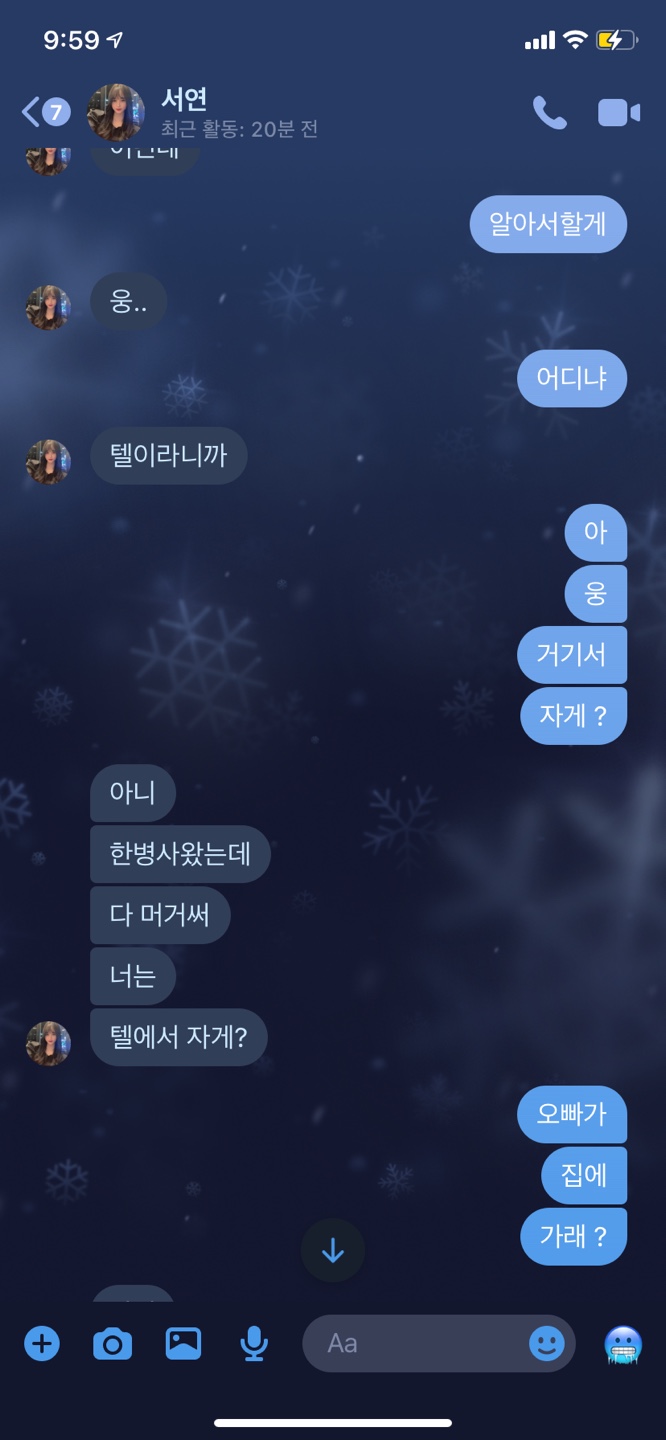Record a voice message with microphone
The width and height of the screenshot is (666, 1440).
[x=254, y=1344]
